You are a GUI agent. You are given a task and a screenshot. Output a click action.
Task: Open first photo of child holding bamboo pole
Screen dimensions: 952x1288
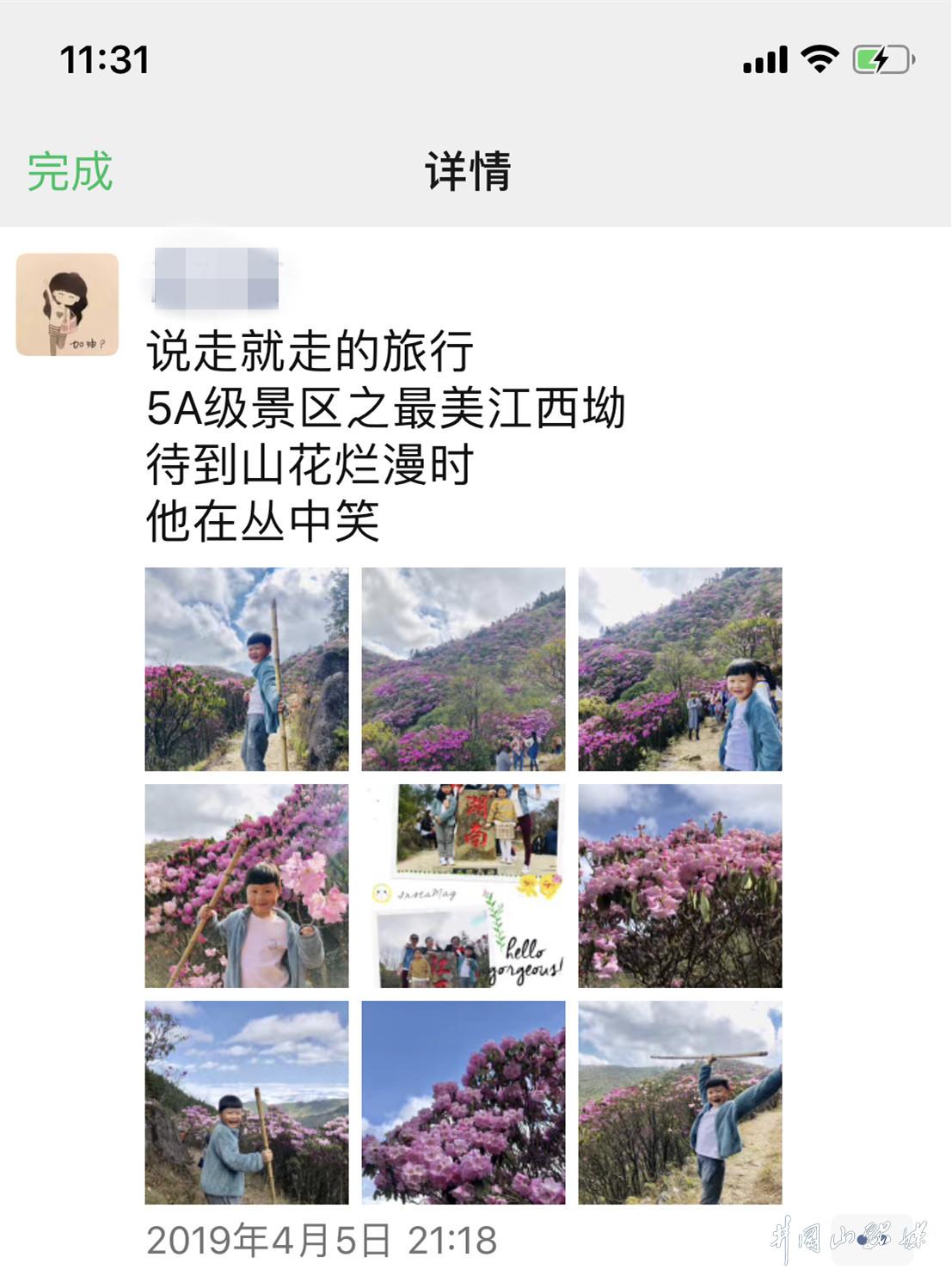247,669
